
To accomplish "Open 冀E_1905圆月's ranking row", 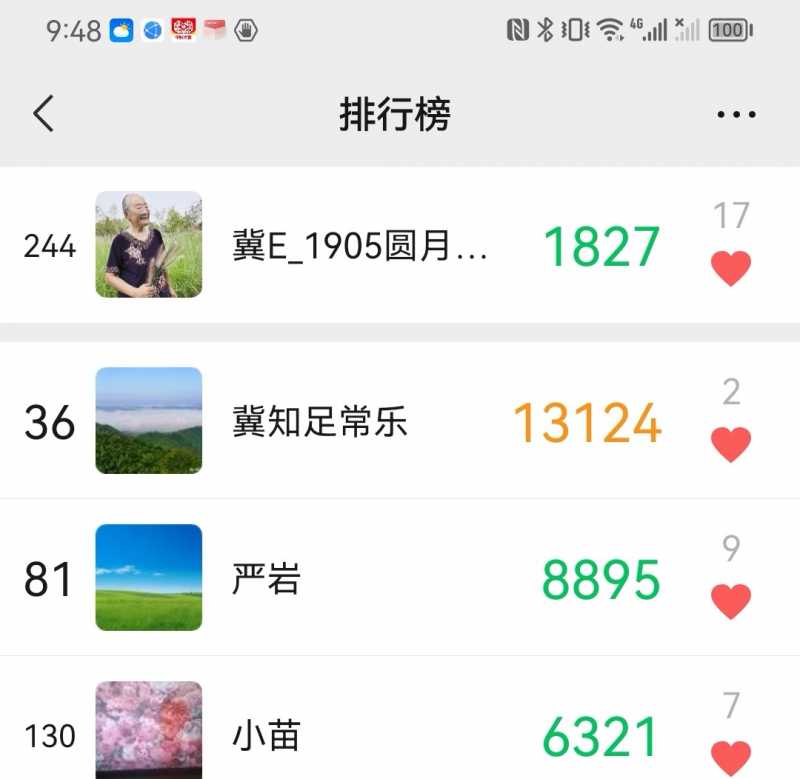I will coord(360,246).
